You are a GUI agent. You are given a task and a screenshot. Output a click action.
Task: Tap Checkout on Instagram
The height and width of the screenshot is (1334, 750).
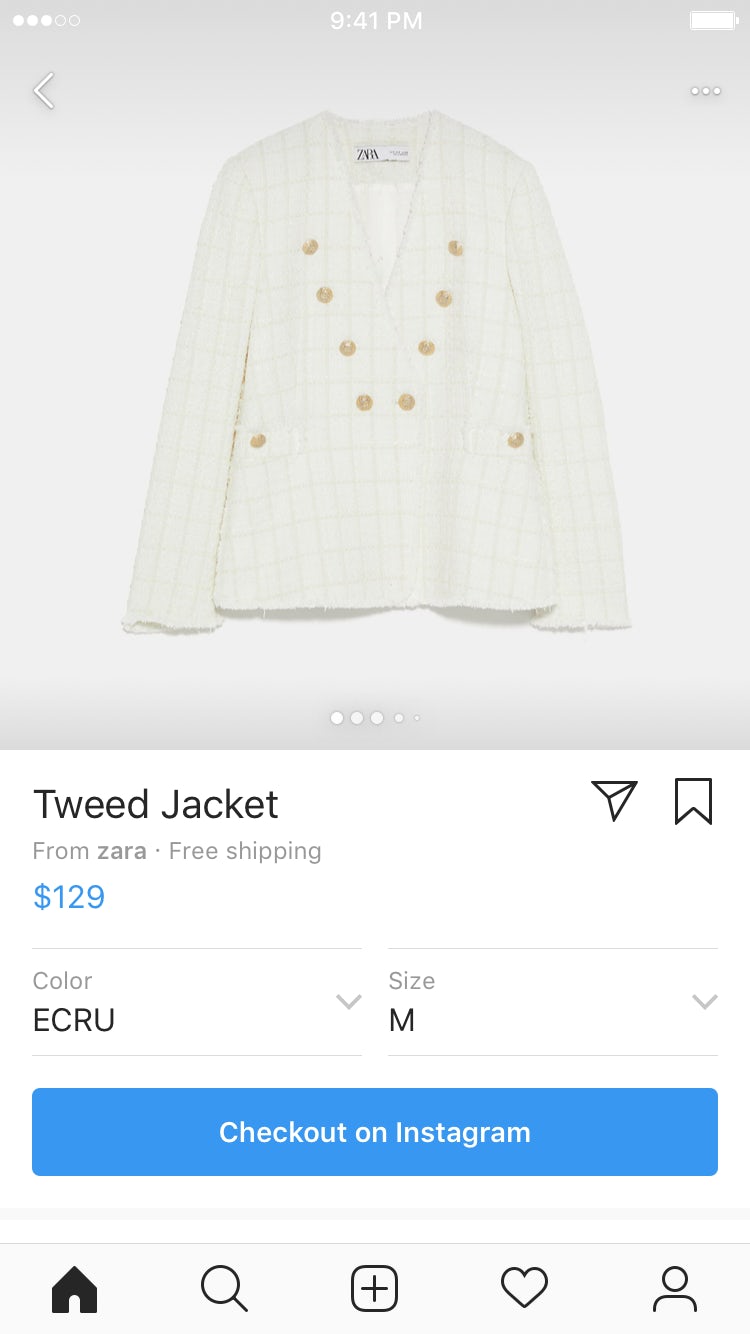point(374,1131)
